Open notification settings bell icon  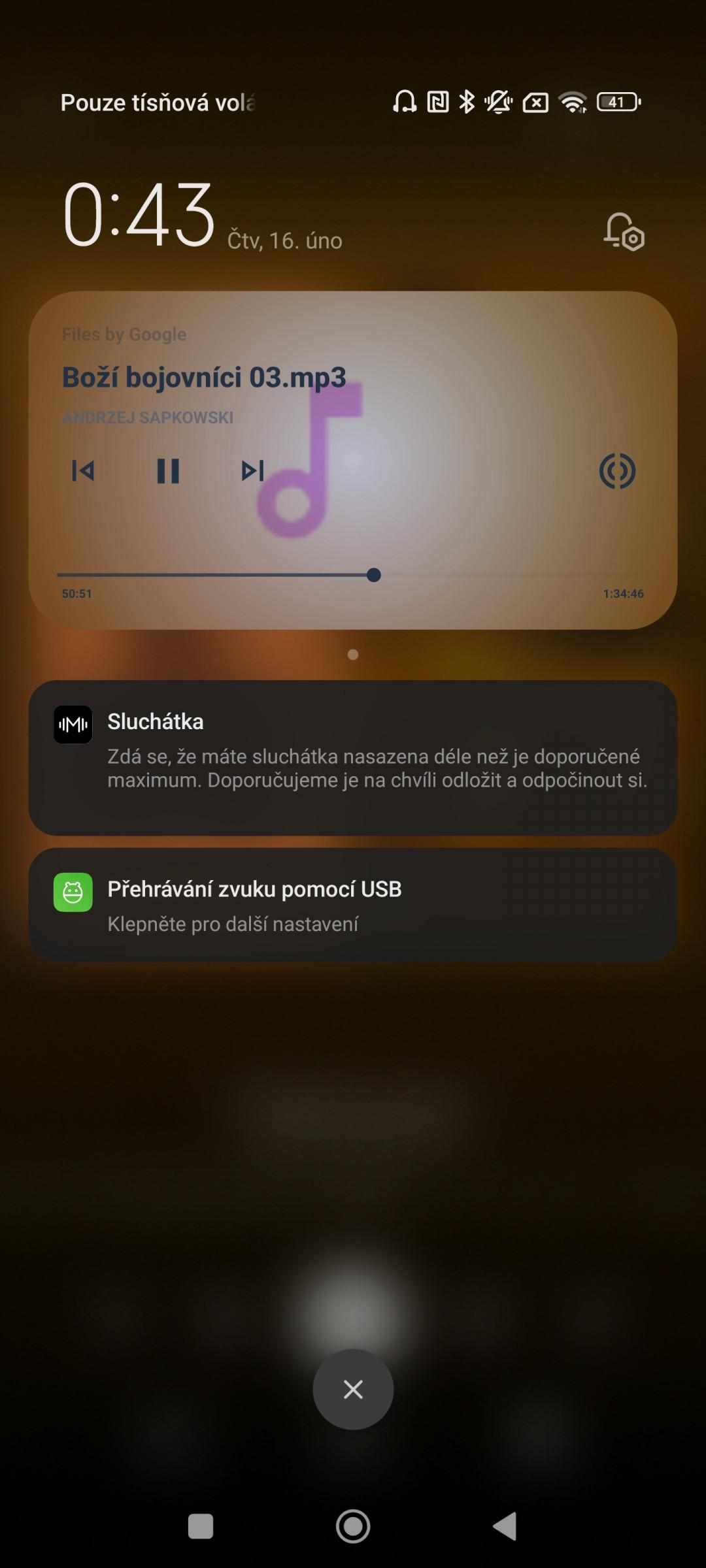[624, 231]
